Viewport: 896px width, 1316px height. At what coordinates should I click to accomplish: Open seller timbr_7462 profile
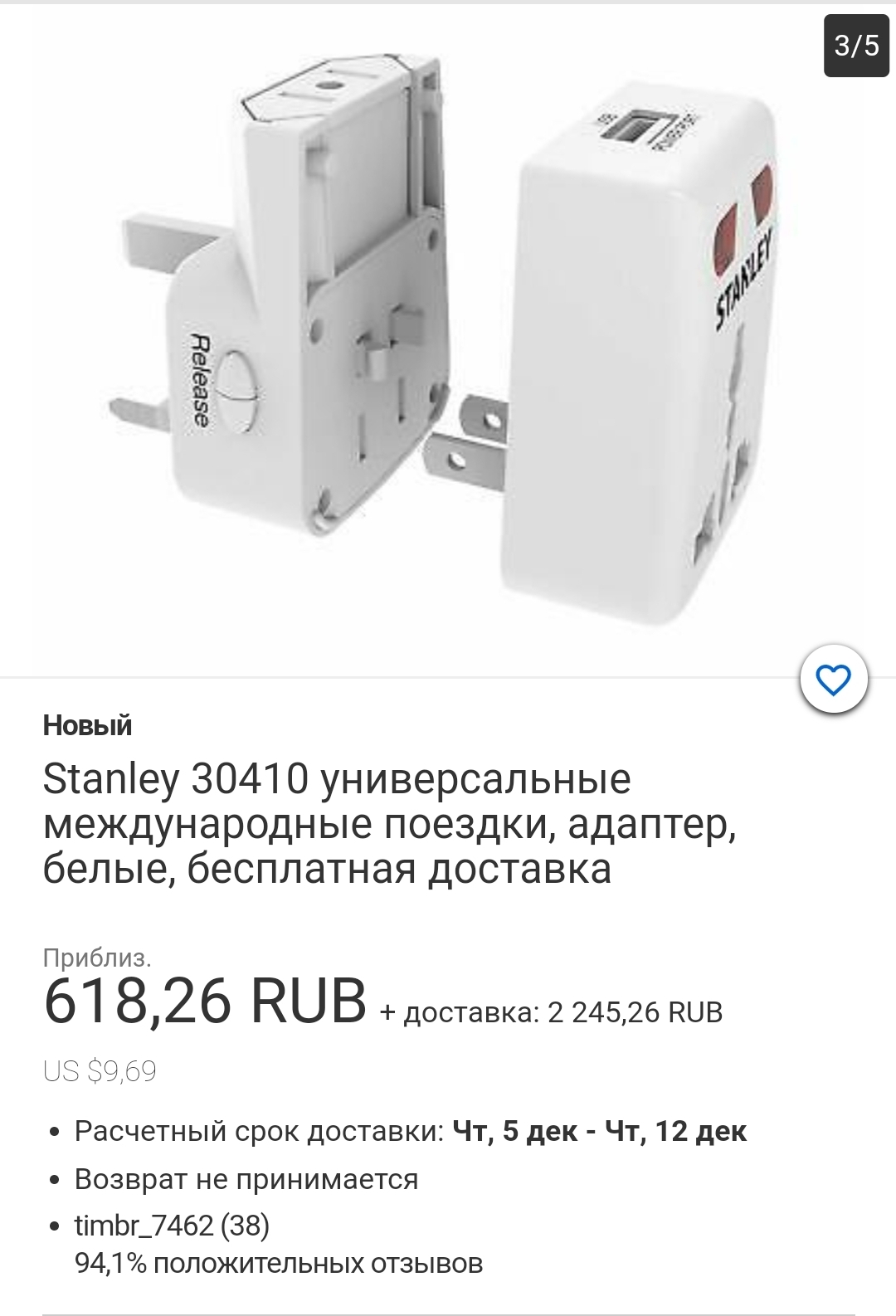click(144, 1225)
